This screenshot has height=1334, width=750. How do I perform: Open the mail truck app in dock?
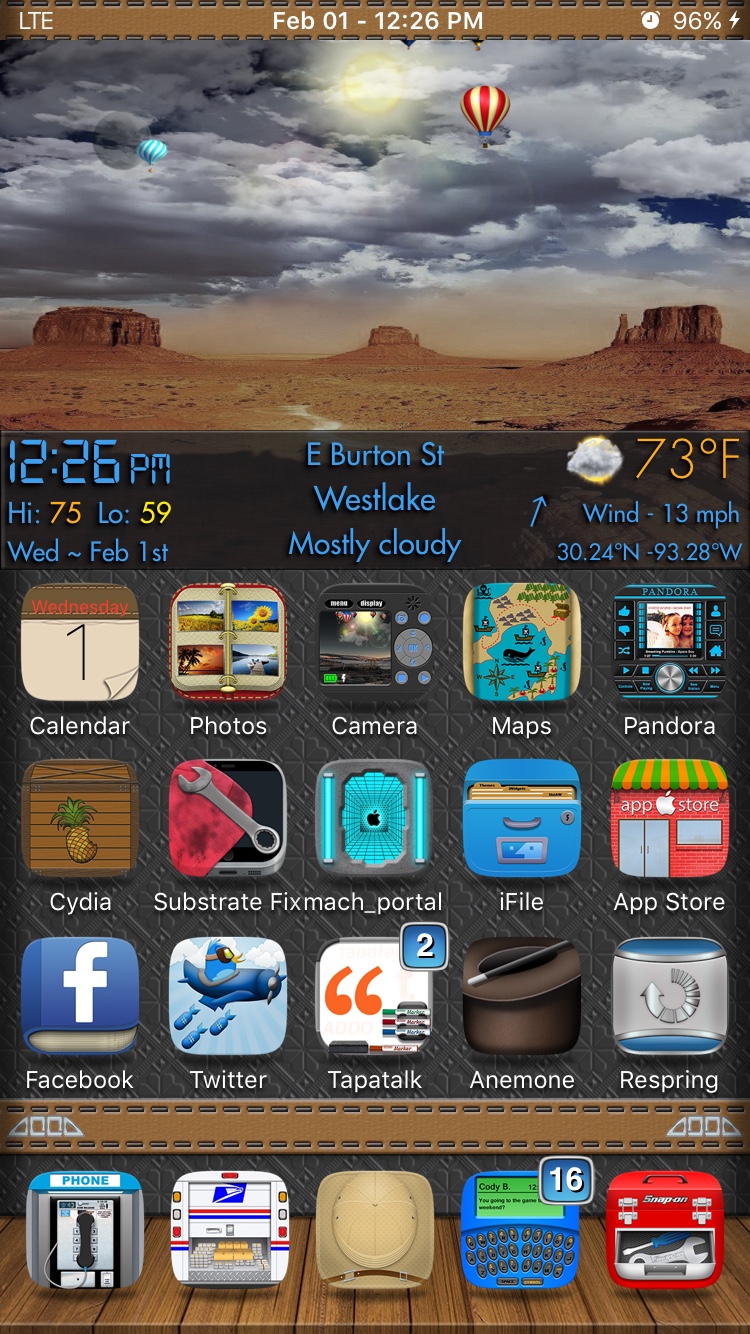point(229,1229)
